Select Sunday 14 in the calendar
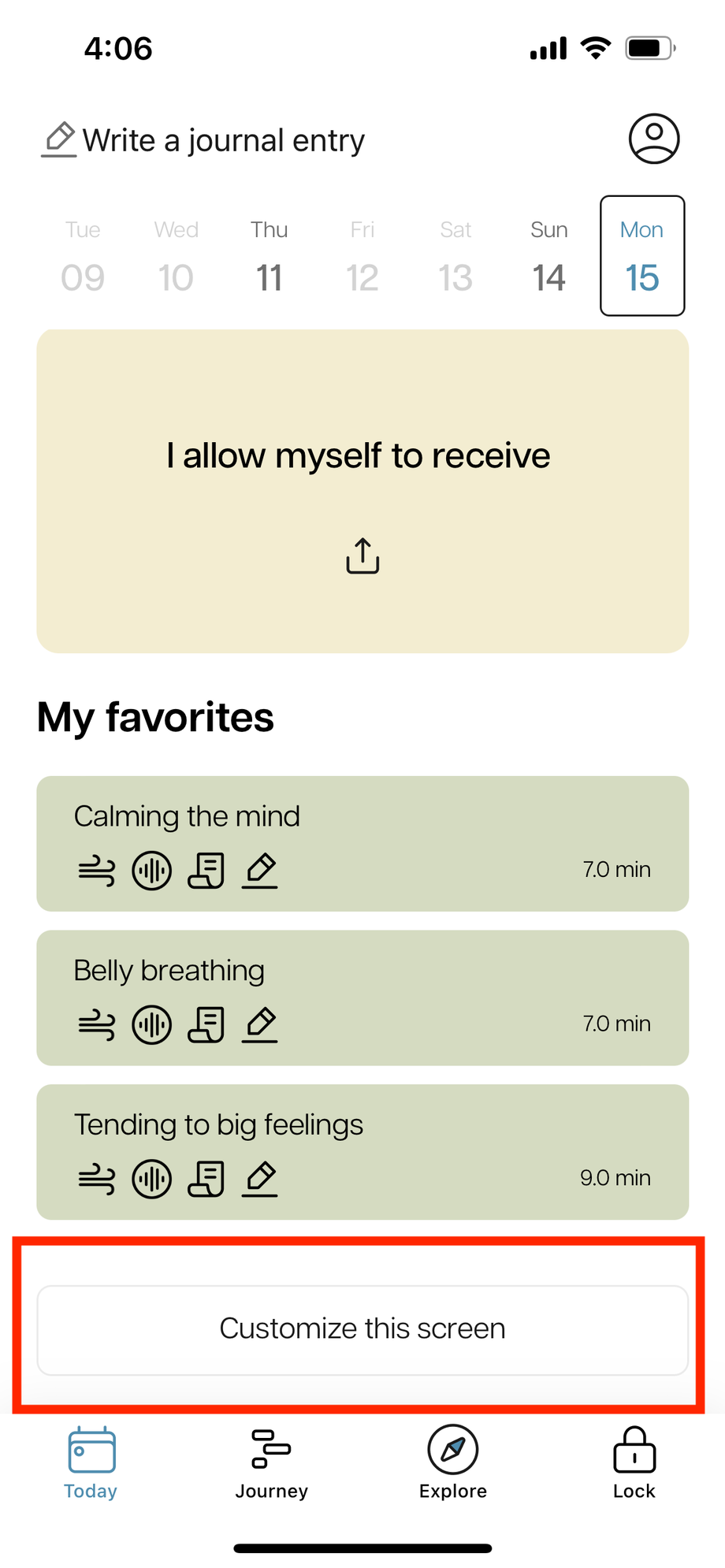 (x=548, y=257)
